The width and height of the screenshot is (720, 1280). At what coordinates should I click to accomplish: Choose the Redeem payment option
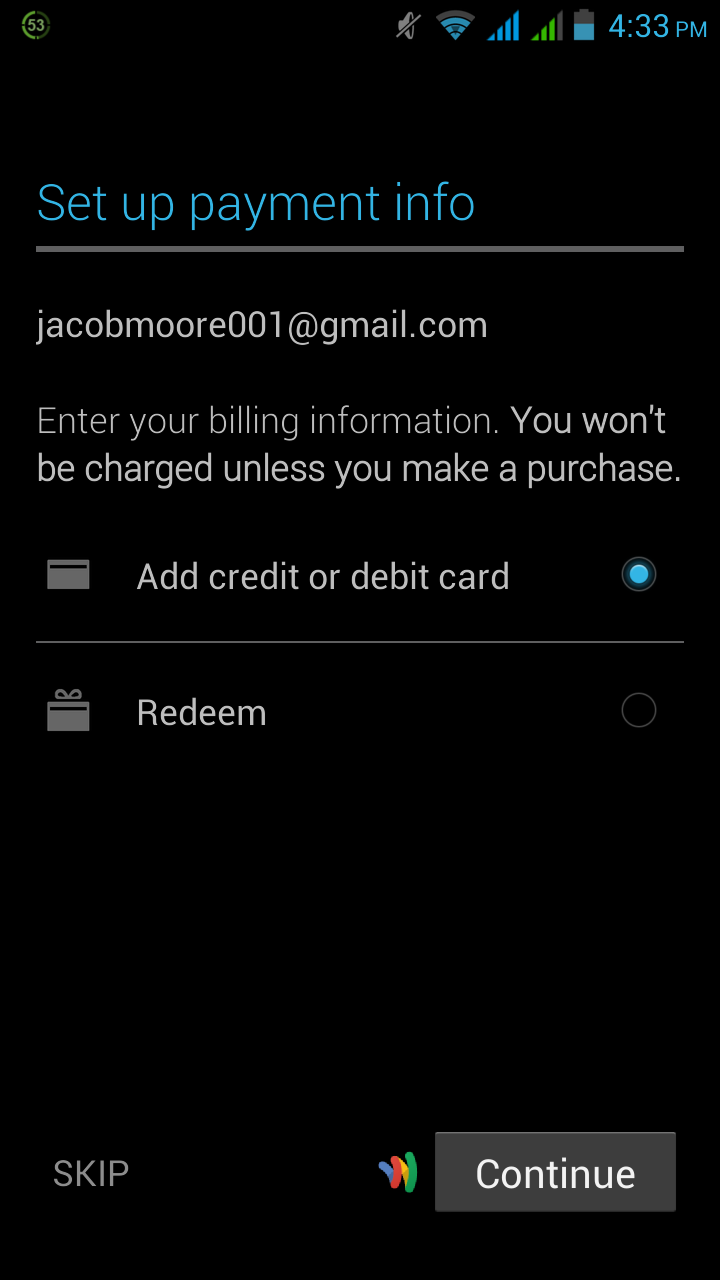[x=360, y=711]
